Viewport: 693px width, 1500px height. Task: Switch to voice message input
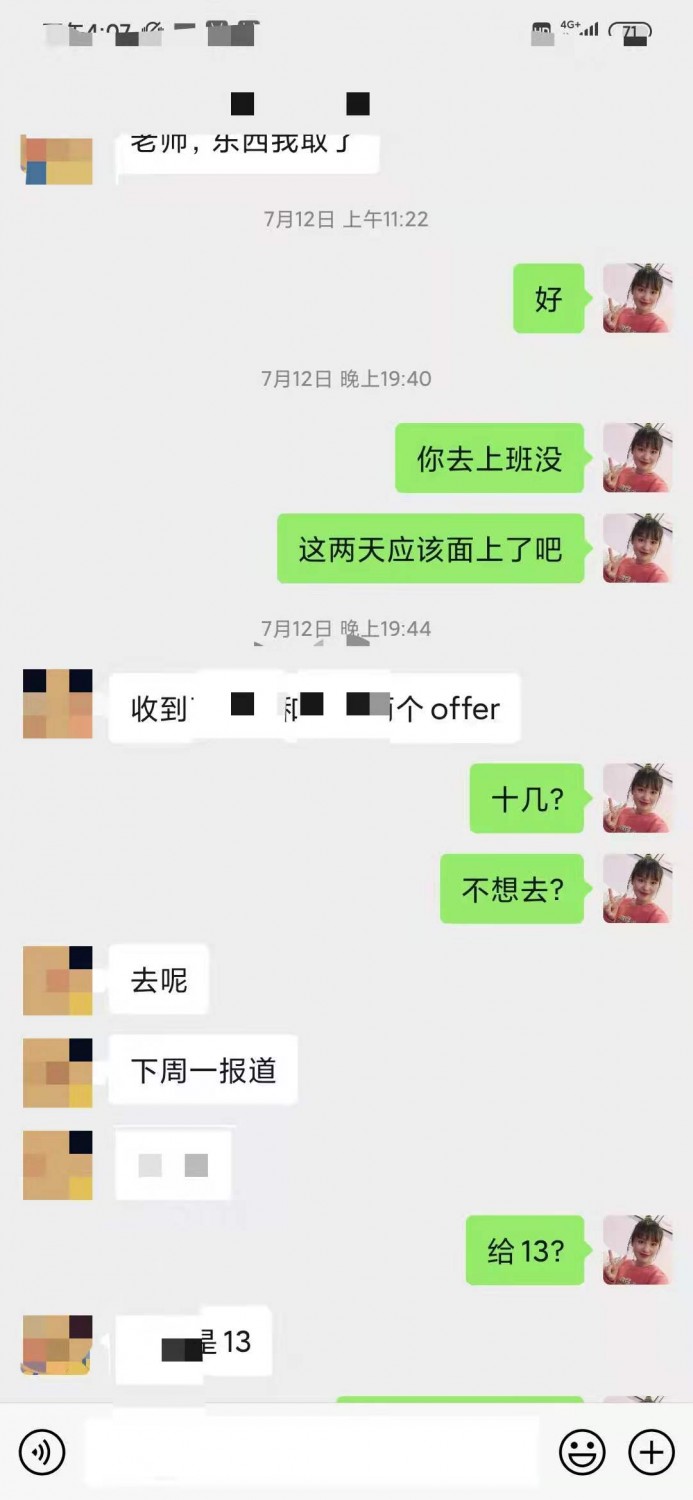42,1452
